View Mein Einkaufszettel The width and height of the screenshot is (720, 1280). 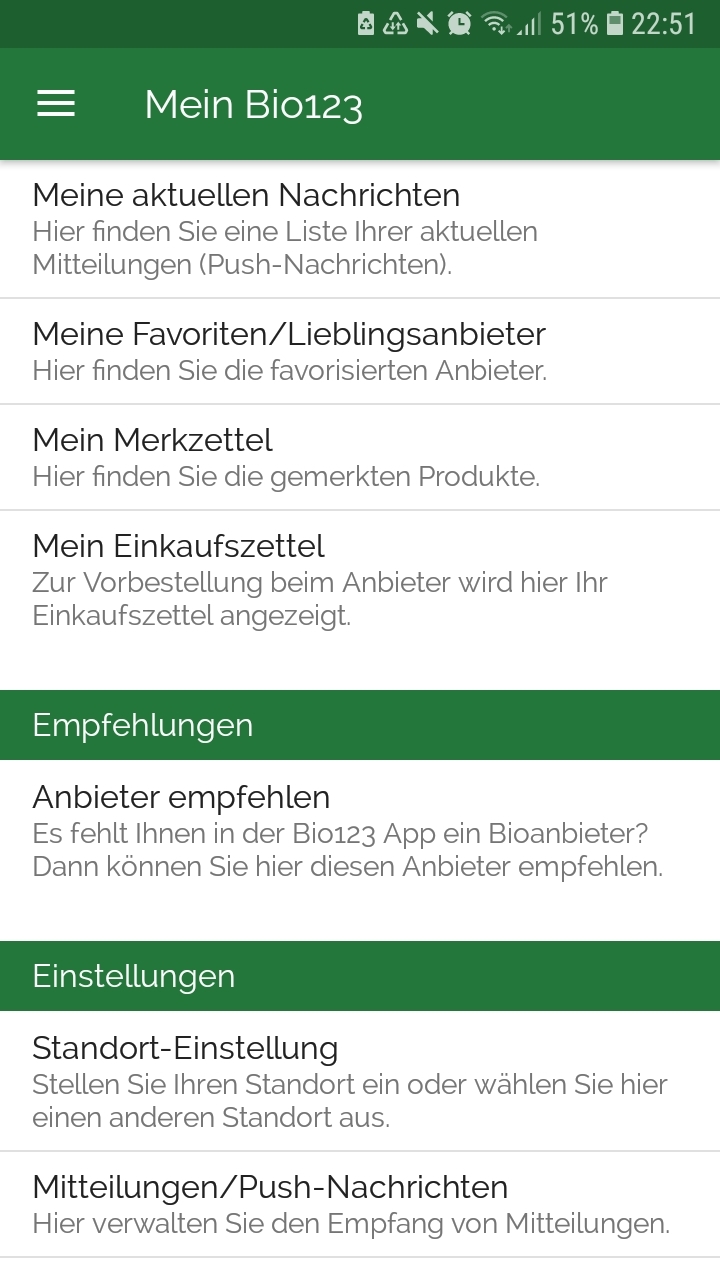pyautogui.click(x=360, y=580)
